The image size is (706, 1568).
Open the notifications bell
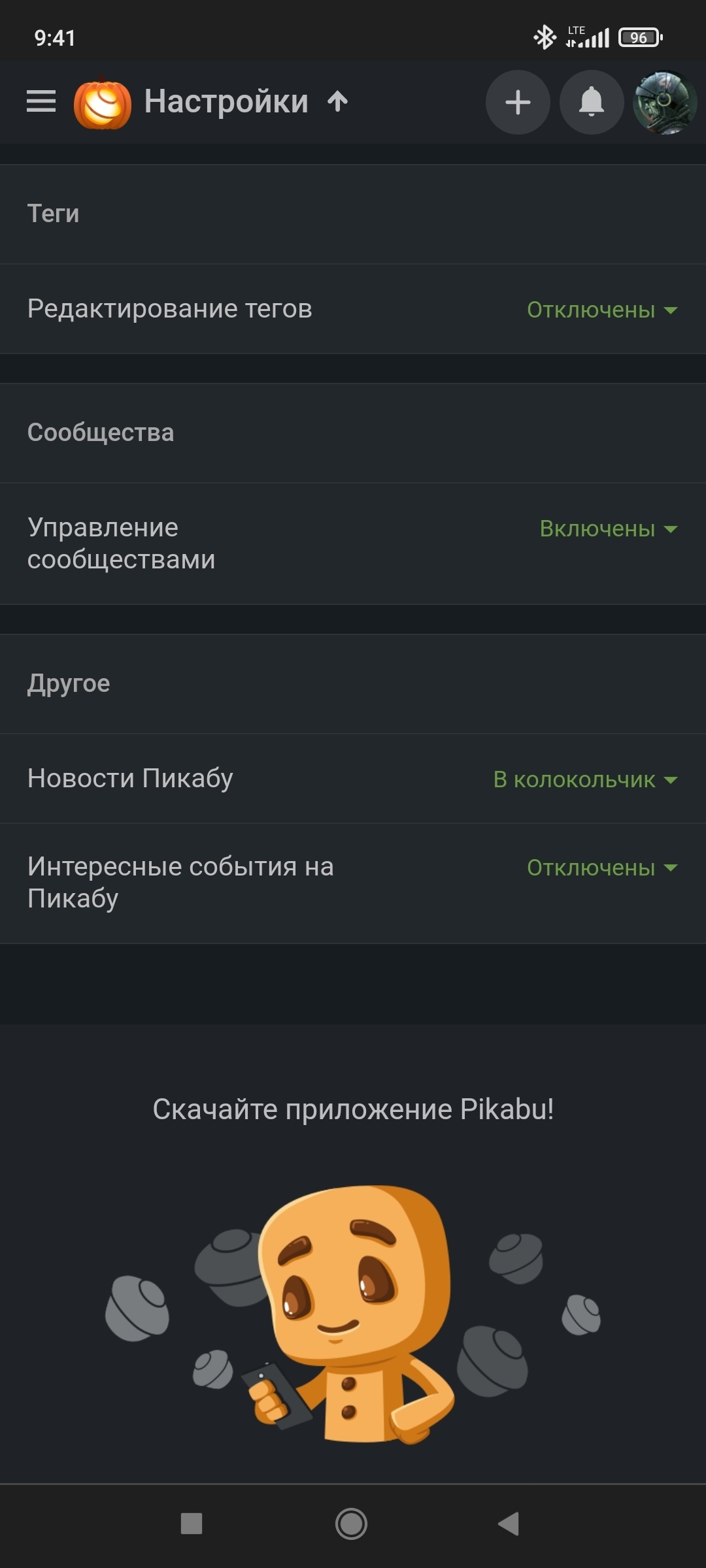point(592,103)
